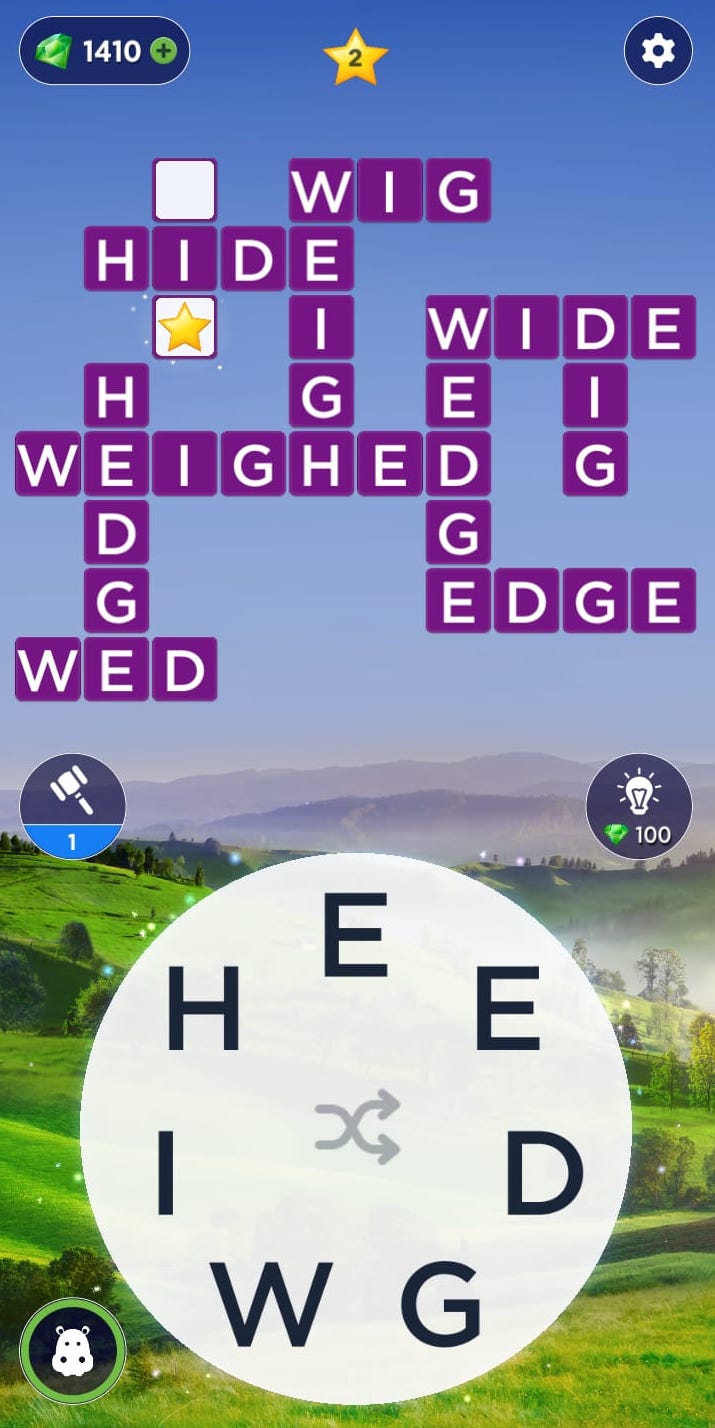Viewport: 715px width, 1428px height.
Task: Shuffle the letters in the wheel
Action: pyautogui.click(x=357, y=1127)
